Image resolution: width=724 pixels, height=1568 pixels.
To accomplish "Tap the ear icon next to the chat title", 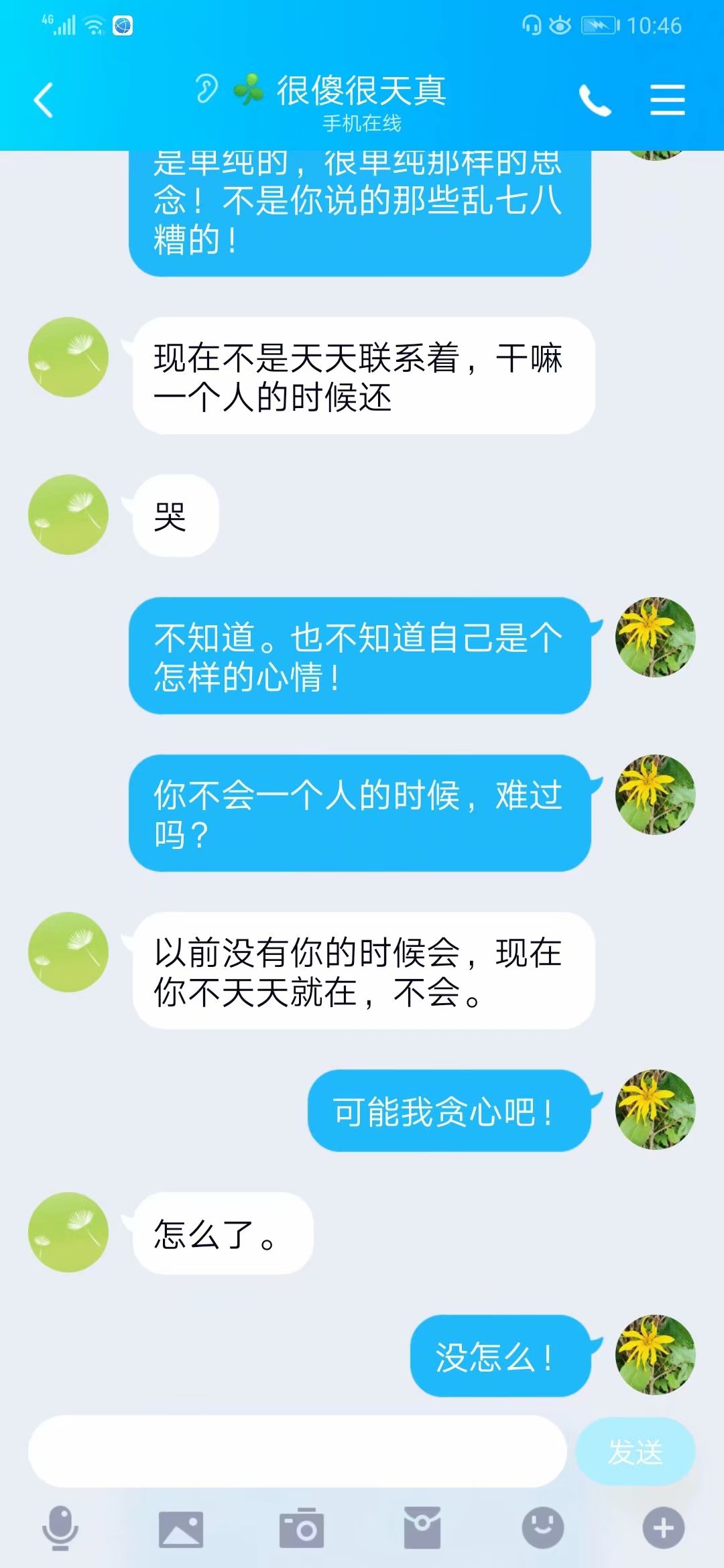I will click(206, 88).
